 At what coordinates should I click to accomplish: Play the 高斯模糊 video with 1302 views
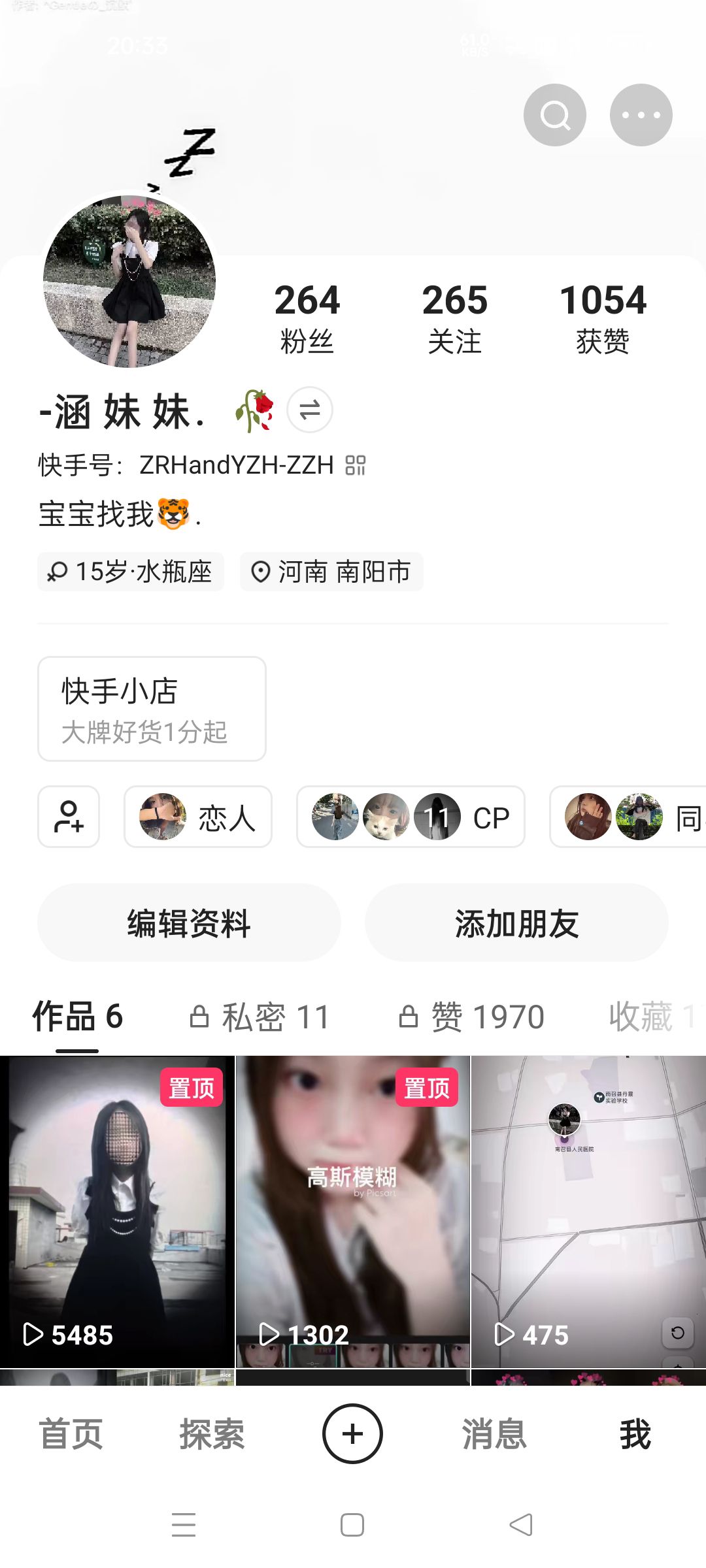coord(353,1211)
